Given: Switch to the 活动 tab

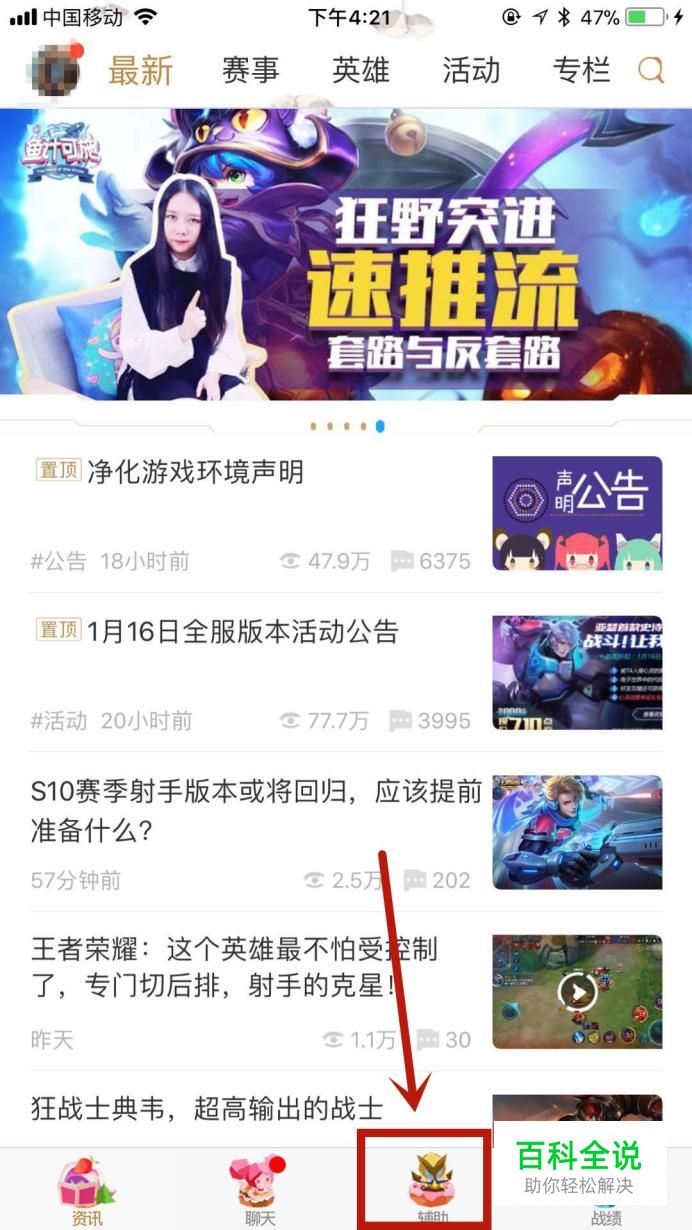Looking at the screenshot, I should [471, 71].
